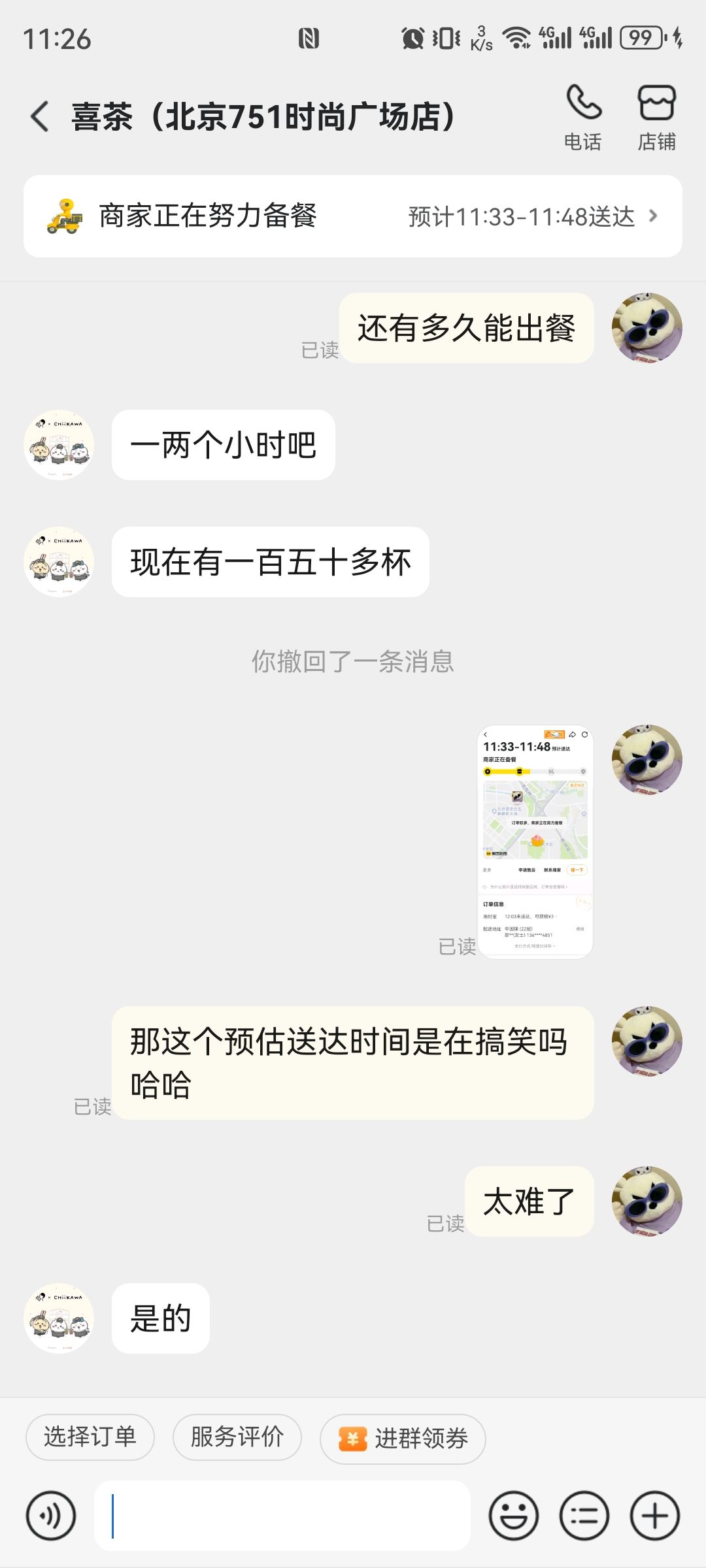The height and width of the screenshot is (1568, 706).
Task: Open the 商家正在努力备餐 order status card
Action: click(353, 216)
